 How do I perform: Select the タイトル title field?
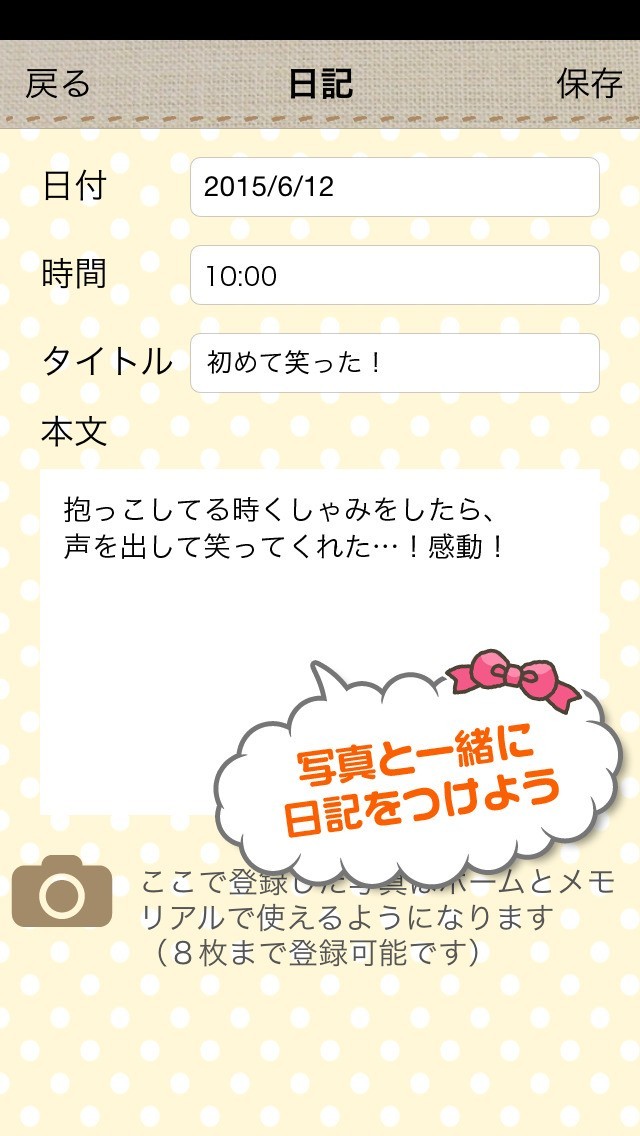[394, 363]
